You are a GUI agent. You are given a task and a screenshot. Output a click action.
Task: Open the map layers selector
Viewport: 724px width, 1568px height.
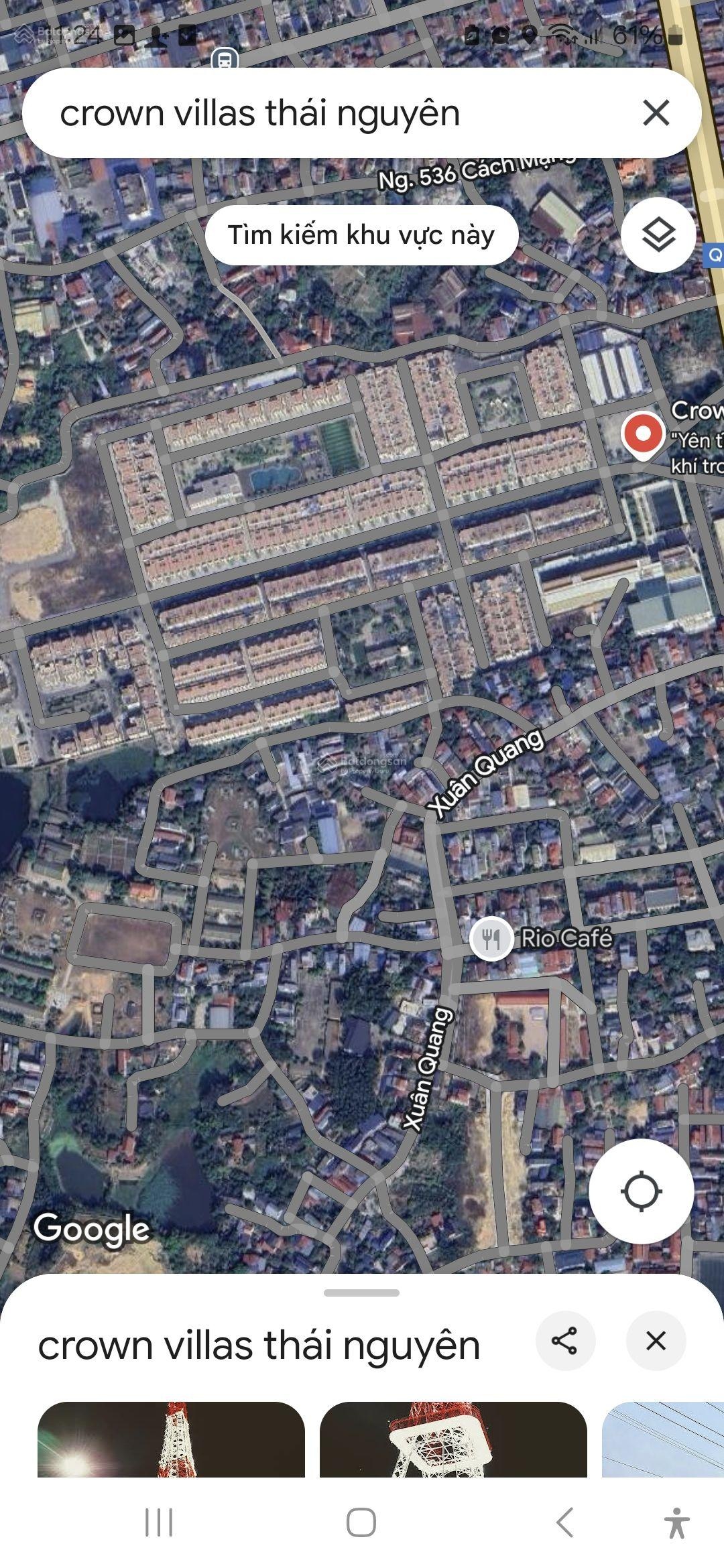(x=658, y=235)
